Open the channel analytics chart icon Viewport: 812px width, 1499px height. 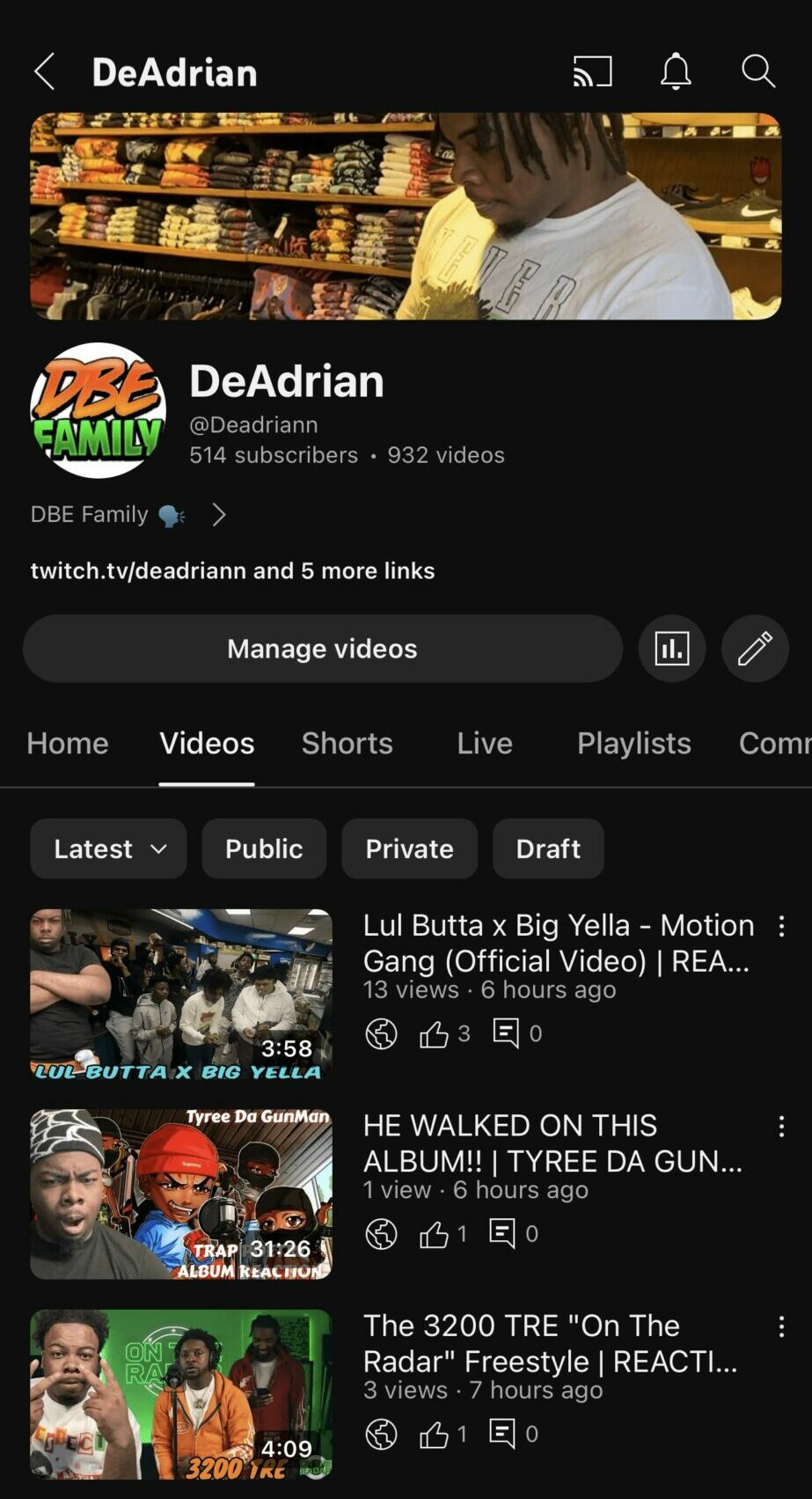pos(671,649)
